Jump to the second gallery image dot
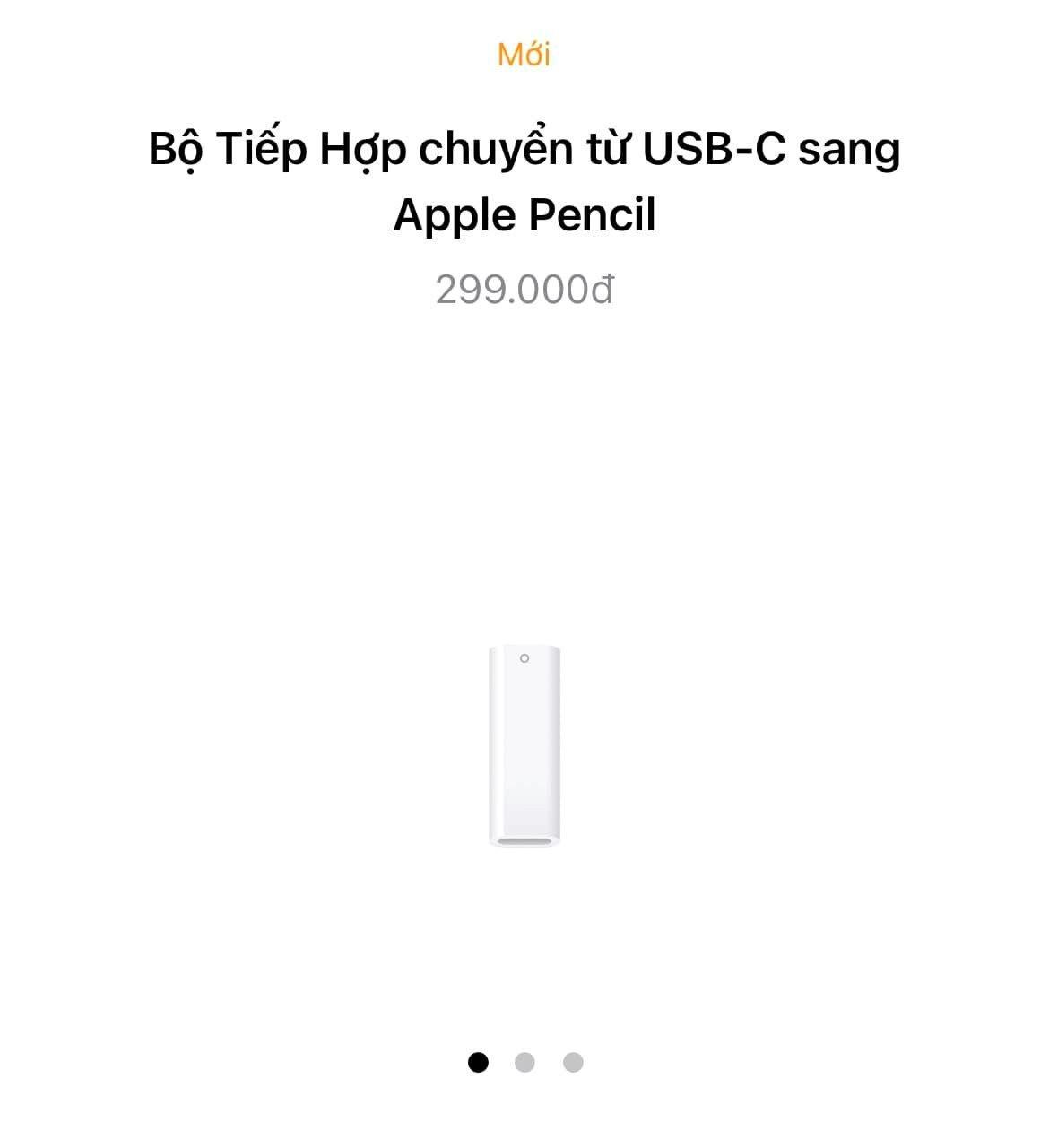Viewport: 1049px width, 1148px height. (524, 1063)
